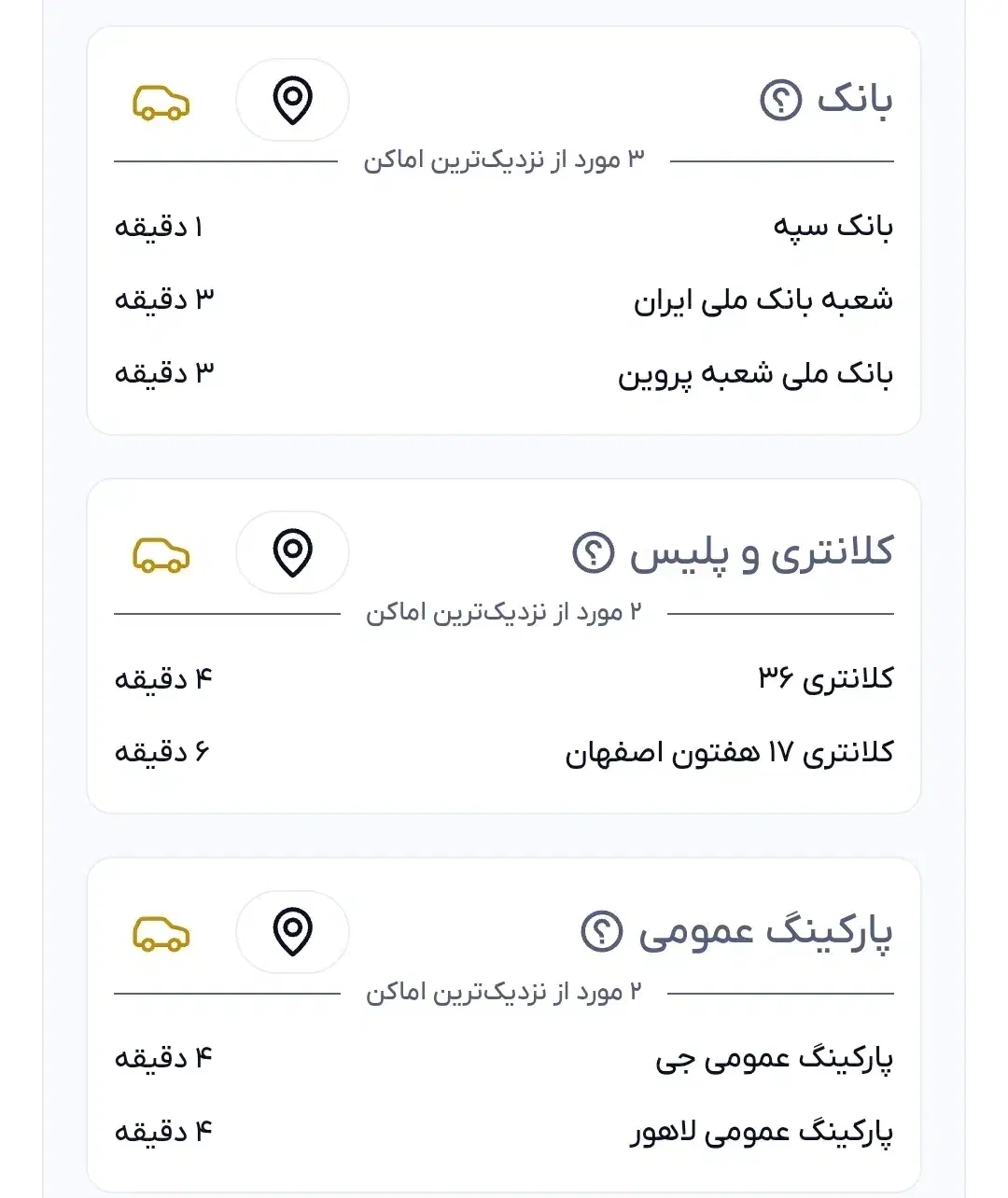This screenshot has width=1008, height=1198.
Task: Select the car mode in بانک card
Action: [x=161, y=103]
